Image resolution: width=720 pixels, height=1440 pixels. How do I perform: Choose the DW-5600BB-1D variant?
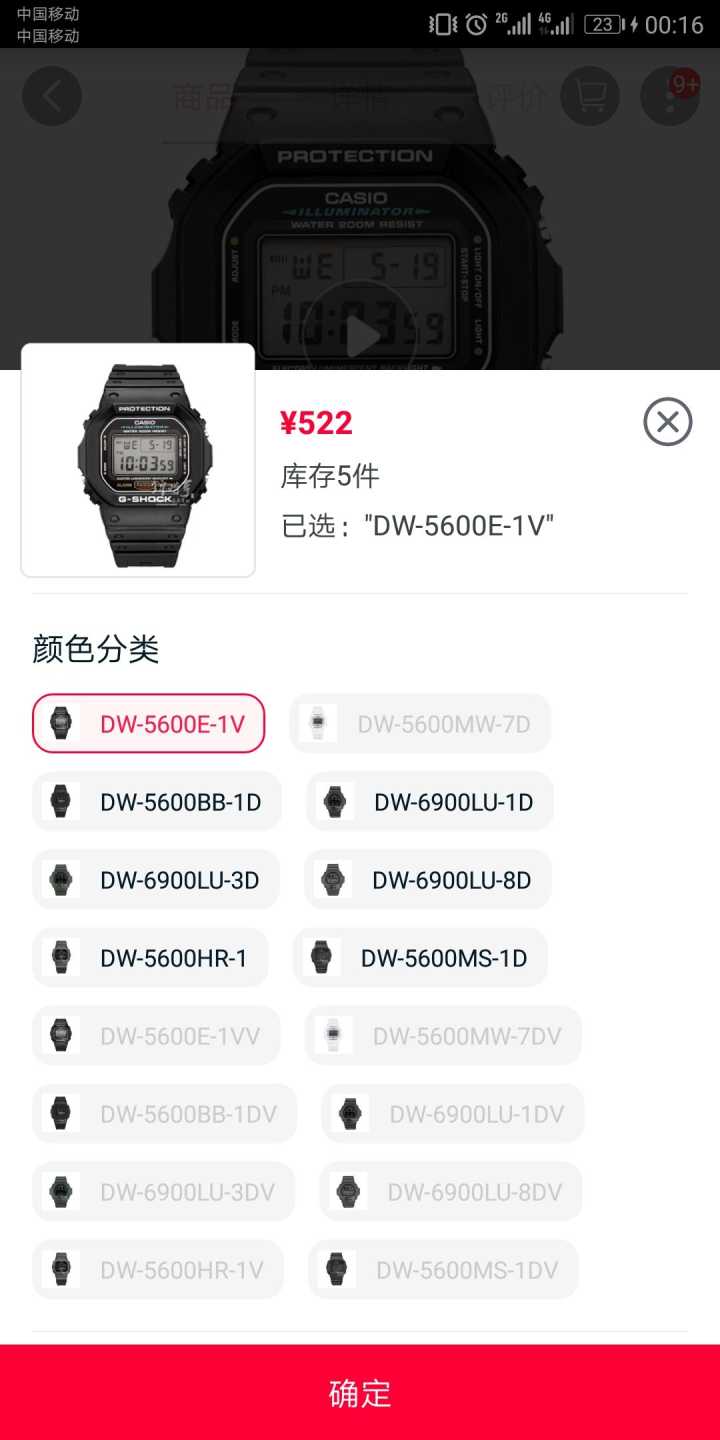tap(157, 801)
